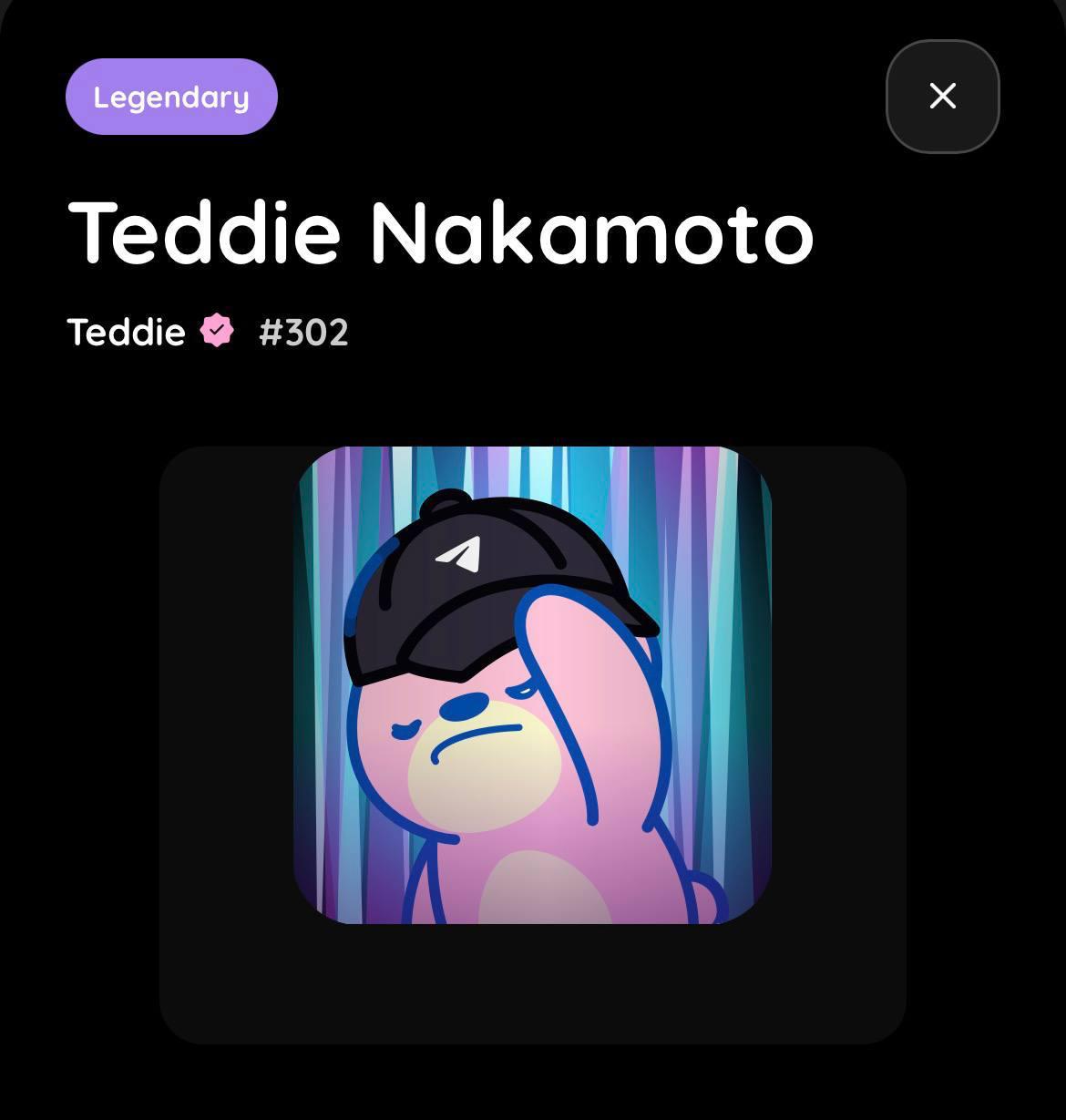Open the Teddie collection link
Screen dimensions: 1066x1120
click(x=127, y=332)
